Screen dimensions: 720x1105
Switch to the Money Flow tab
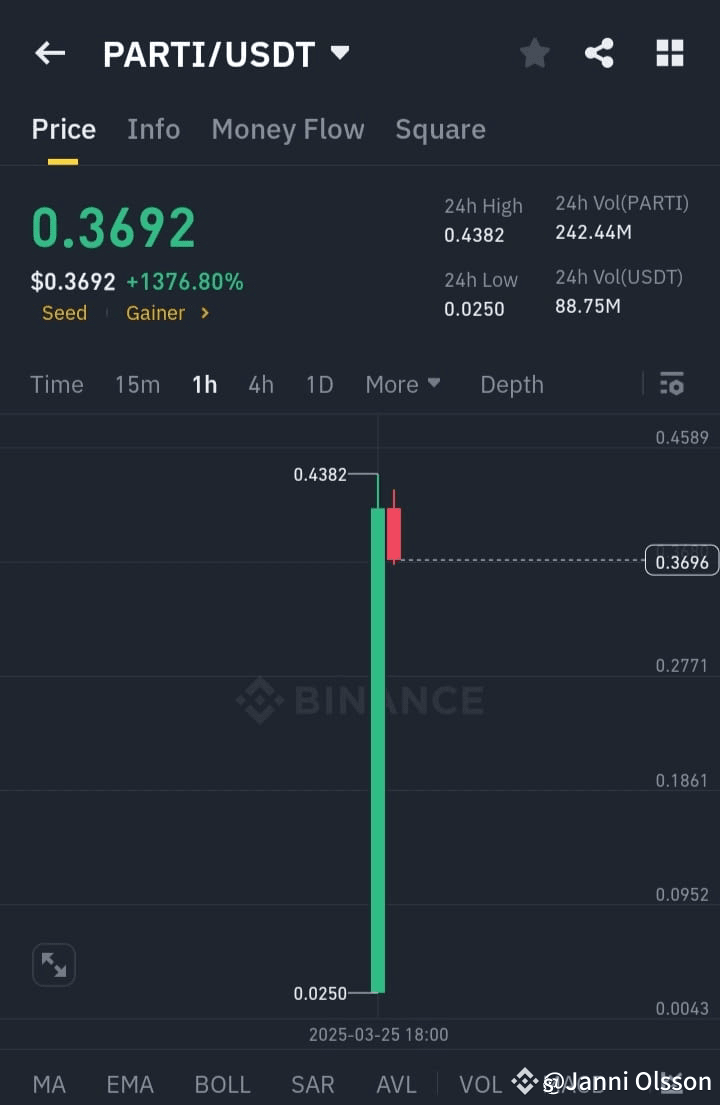click(288, 129)
